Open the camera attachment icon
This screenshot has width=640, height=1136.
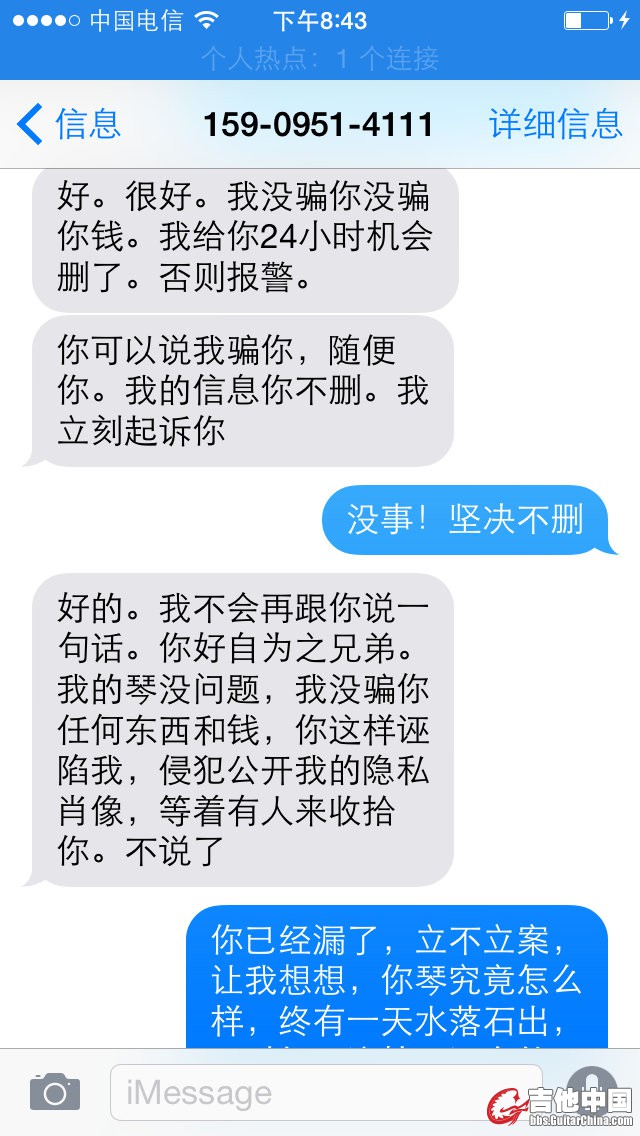tap(54, 1091)
